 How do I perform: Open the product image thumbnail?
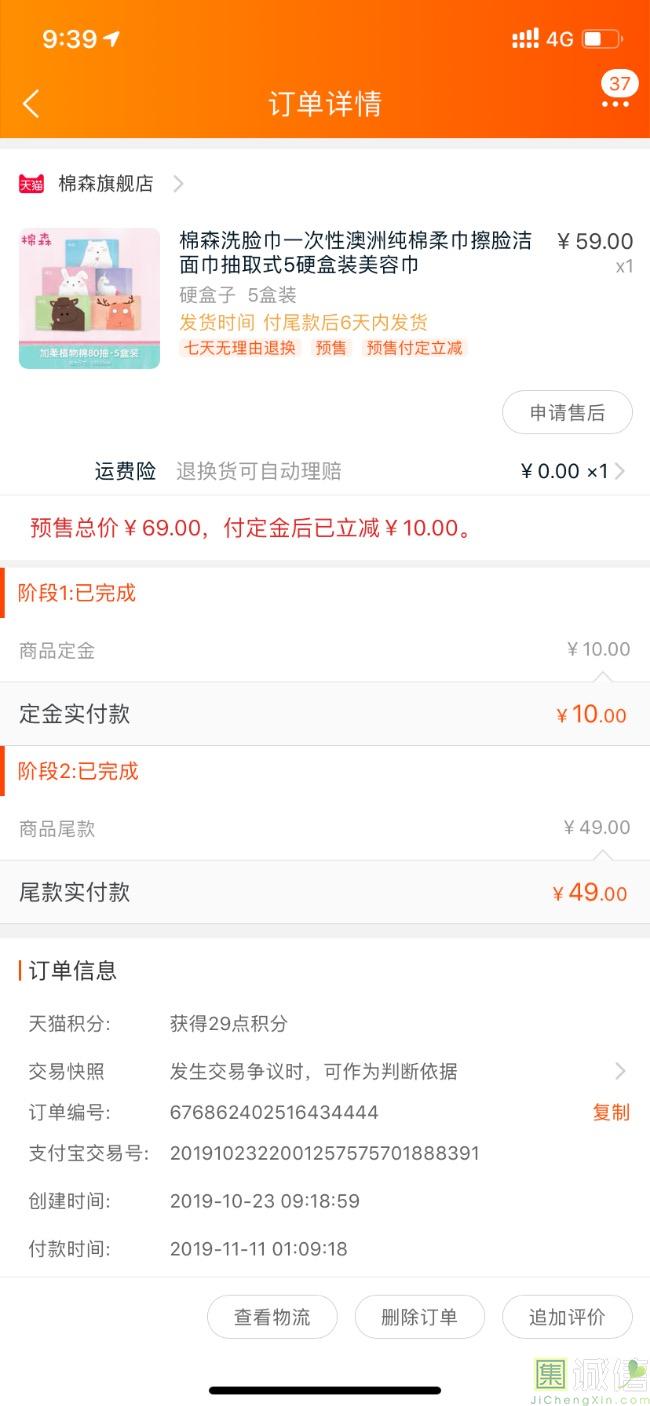(89, 298)
